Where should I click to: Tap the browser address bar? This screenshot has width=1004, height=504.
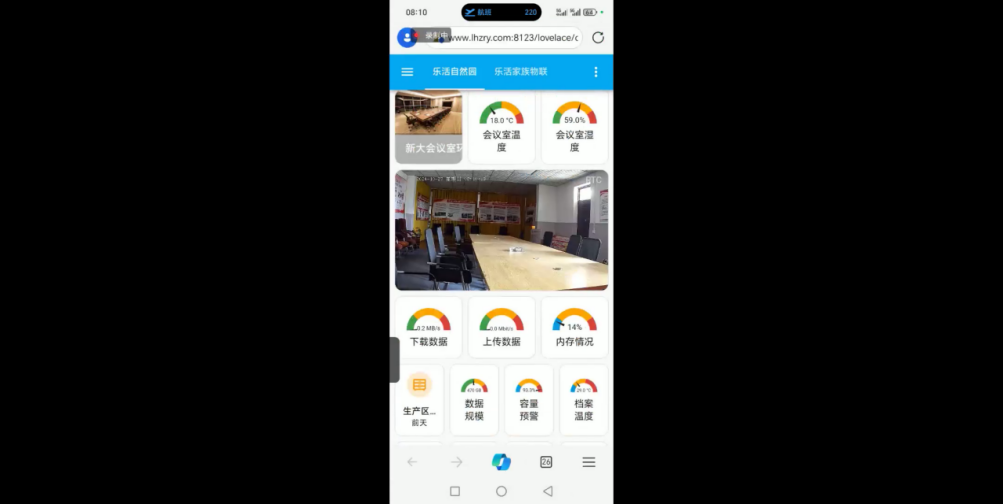tap(510, 38)
